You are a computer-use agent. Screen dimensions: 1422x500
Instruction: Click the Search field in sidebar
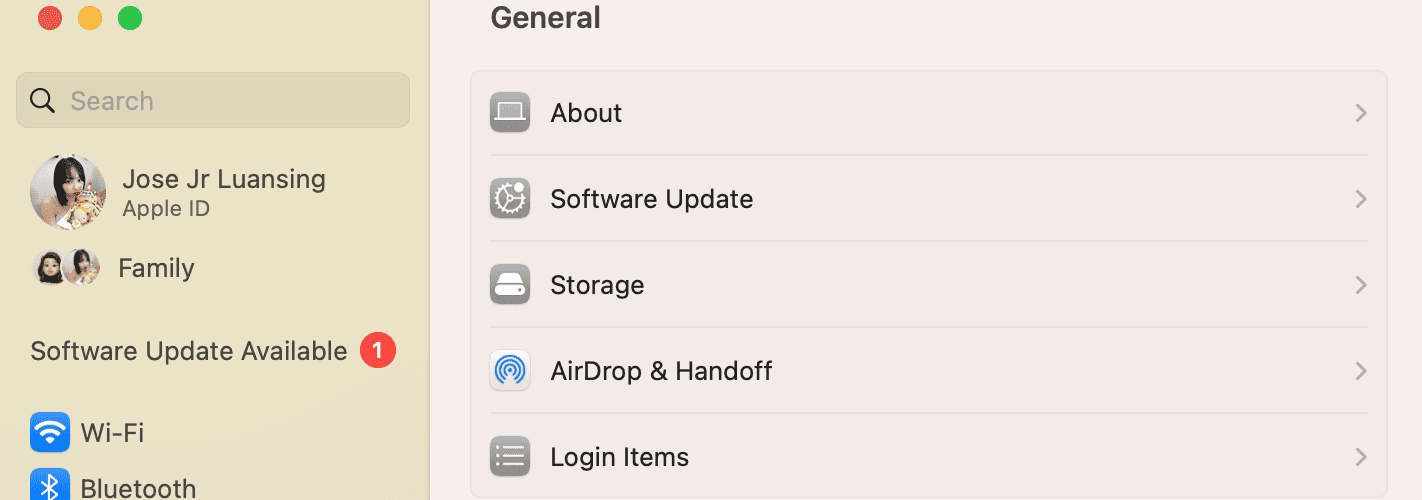pos(212,100)
